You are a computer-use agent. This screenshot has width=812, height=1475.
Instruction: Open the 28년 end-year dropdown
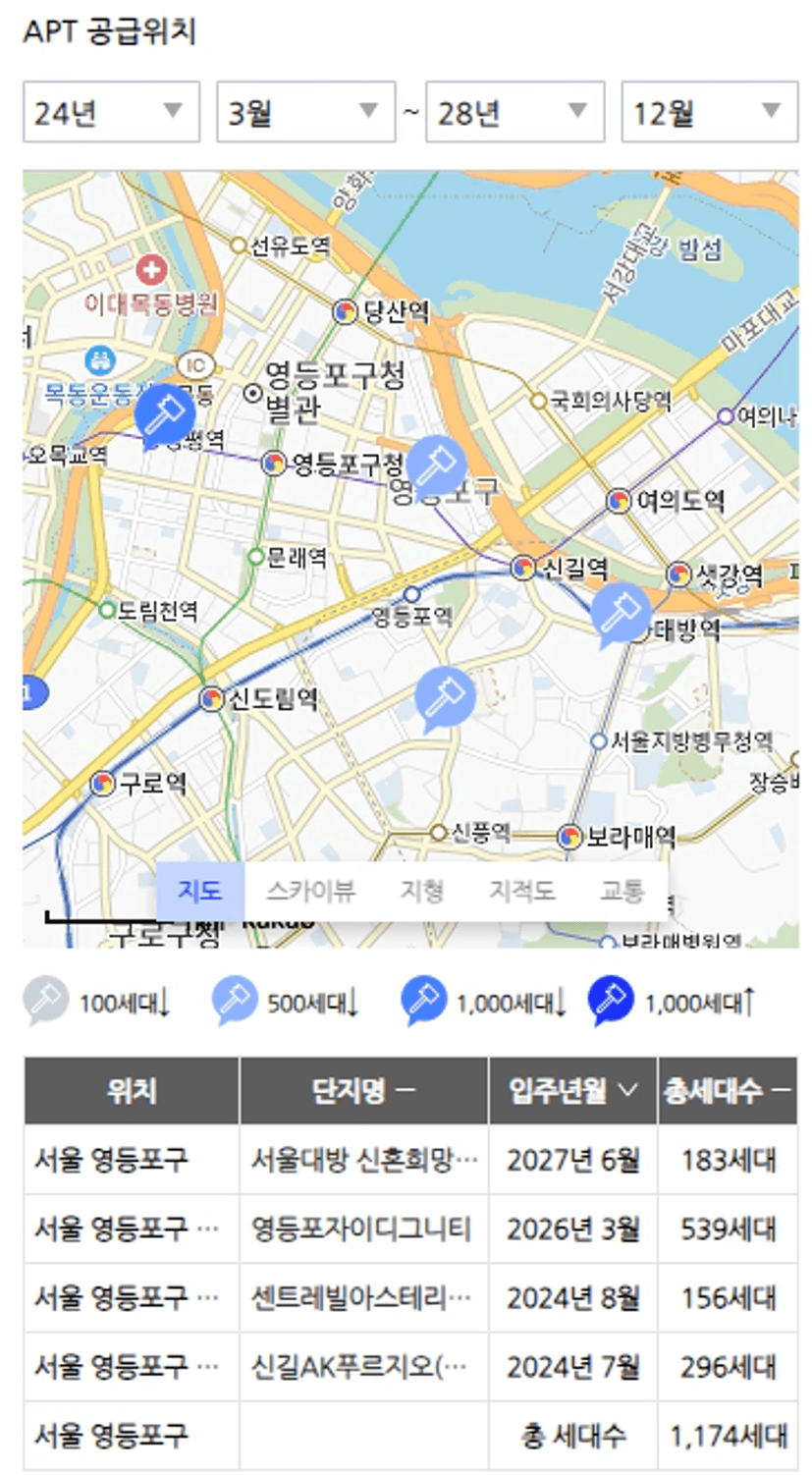pos(514,112)
